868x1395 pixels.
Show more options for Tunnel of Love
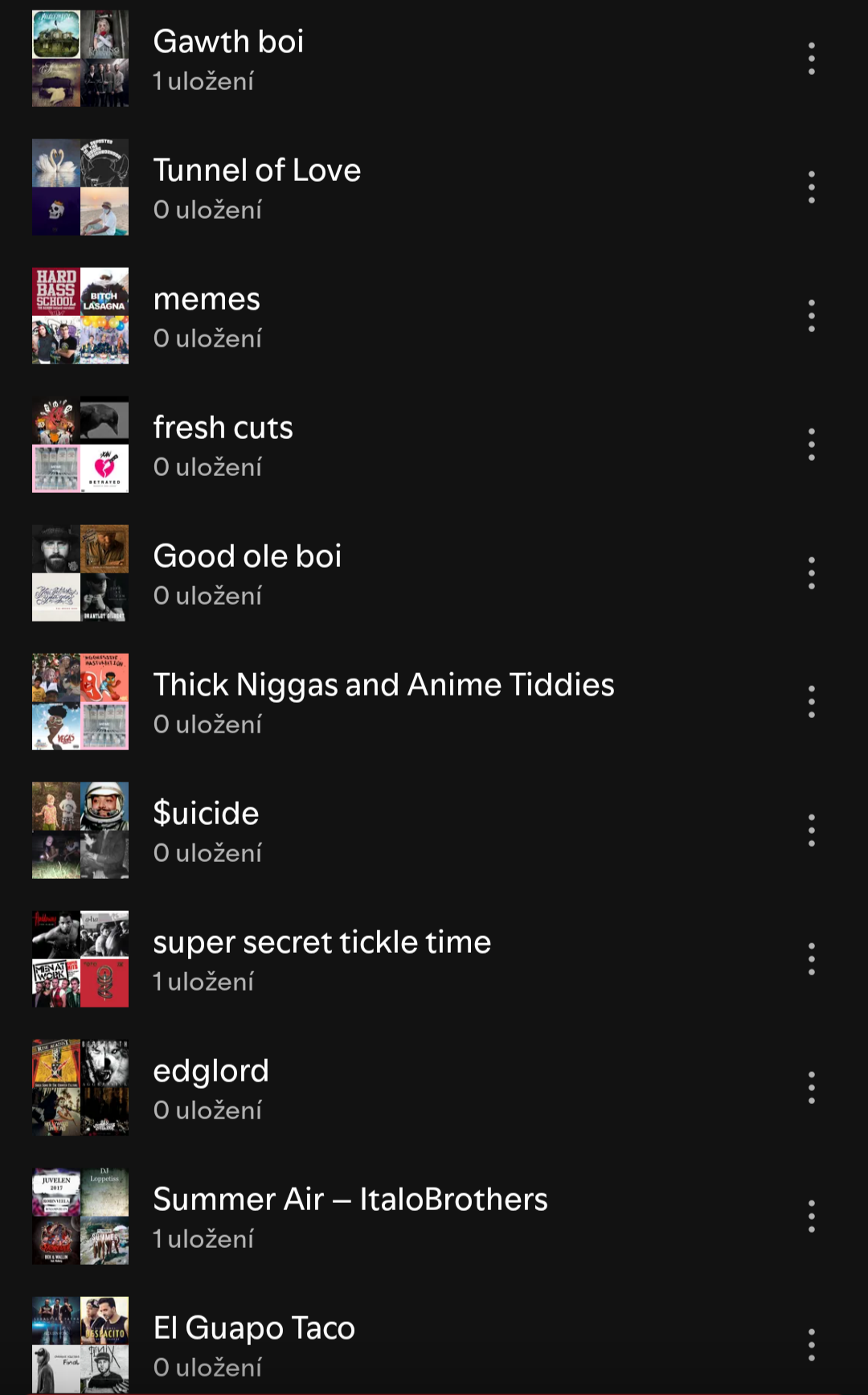tap(812, 187)
